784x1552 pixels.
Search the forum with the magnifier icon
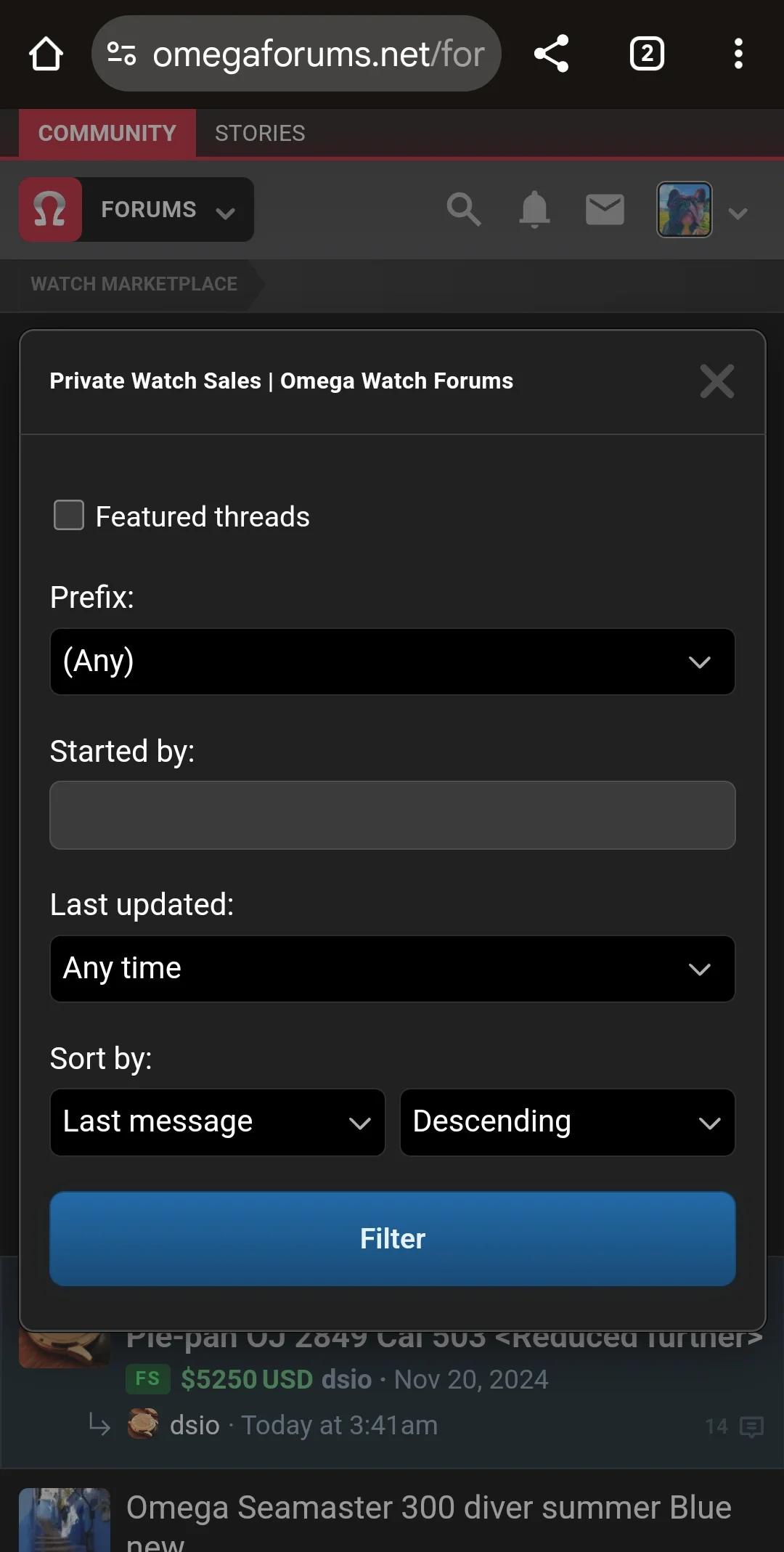tap(463, 210)
